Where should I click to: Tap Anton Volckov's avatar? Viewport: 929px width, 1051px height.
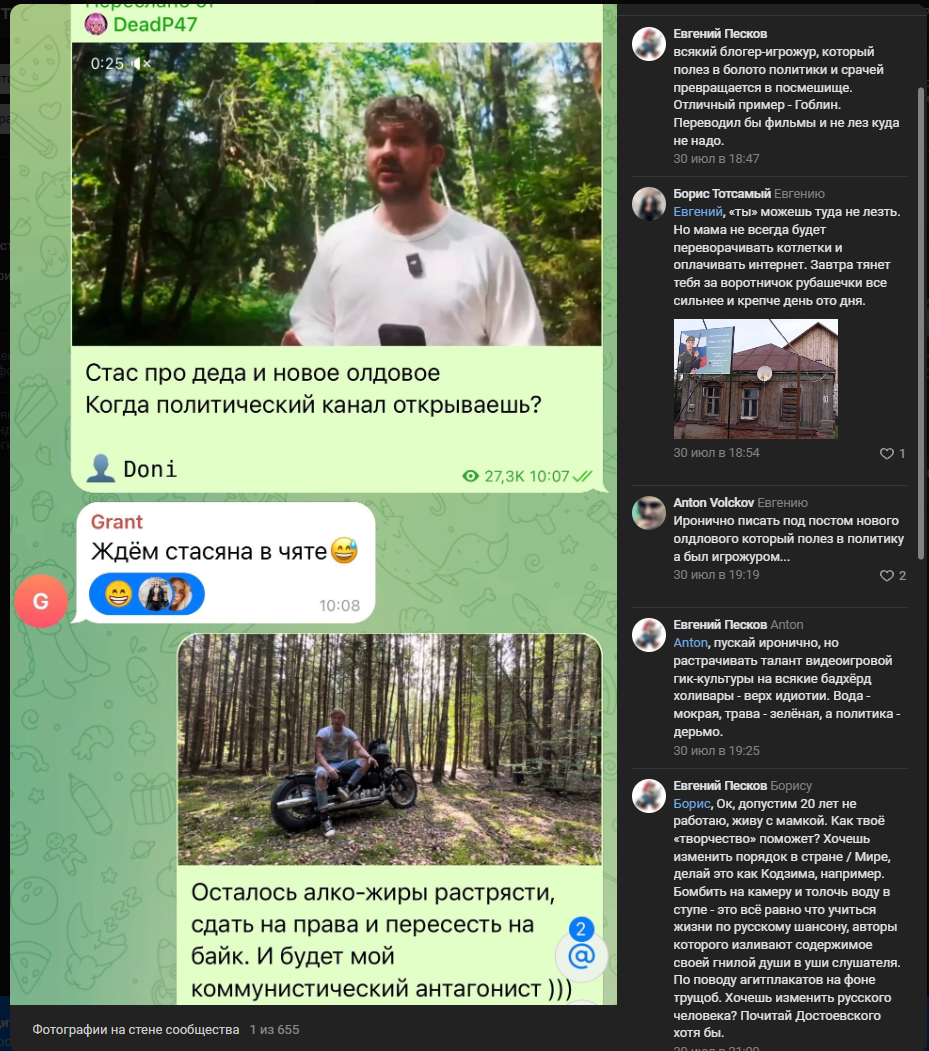[x=649, y=513]
